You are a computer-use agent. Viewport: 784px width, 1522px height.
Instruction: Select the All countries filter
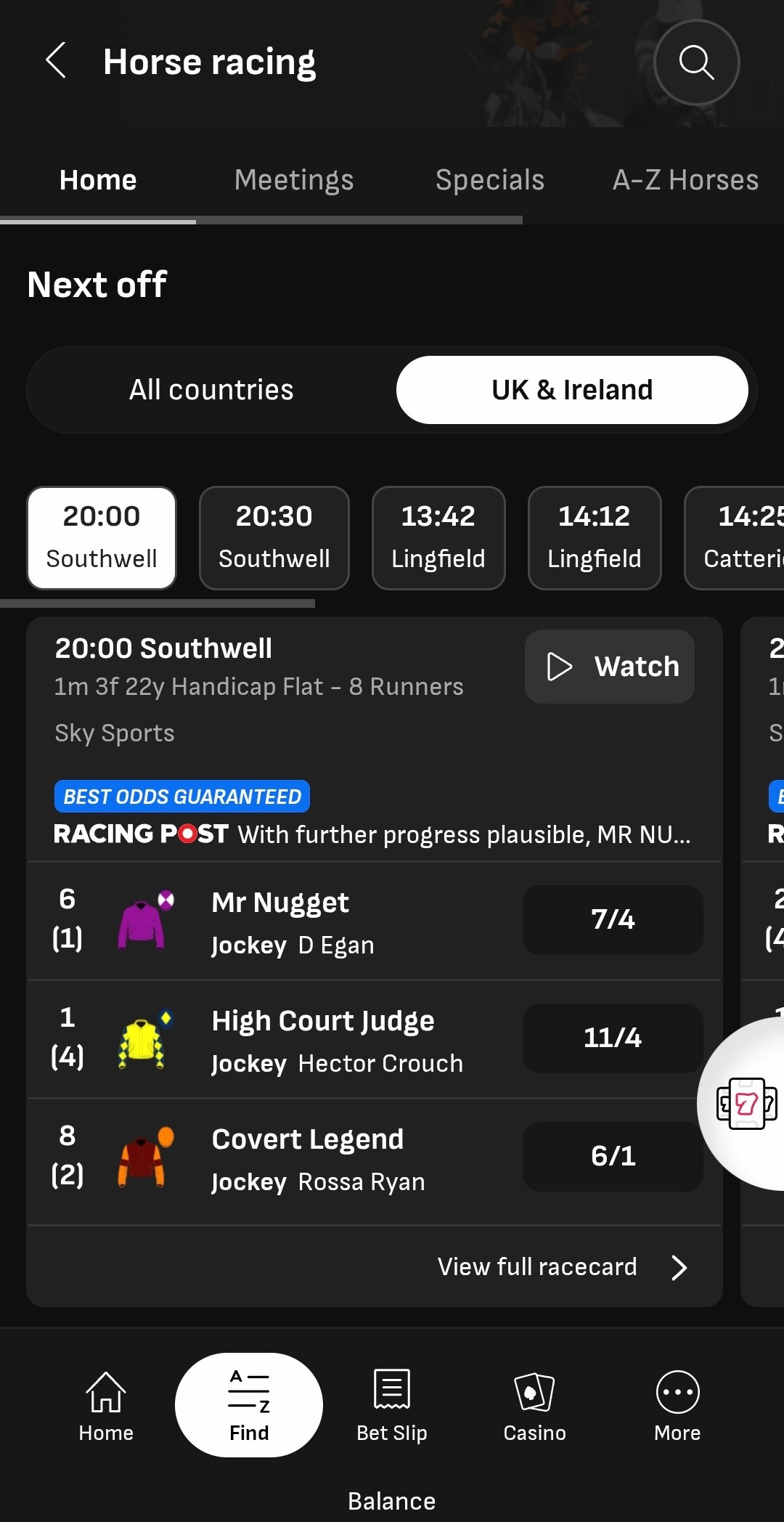click(211, 390)
